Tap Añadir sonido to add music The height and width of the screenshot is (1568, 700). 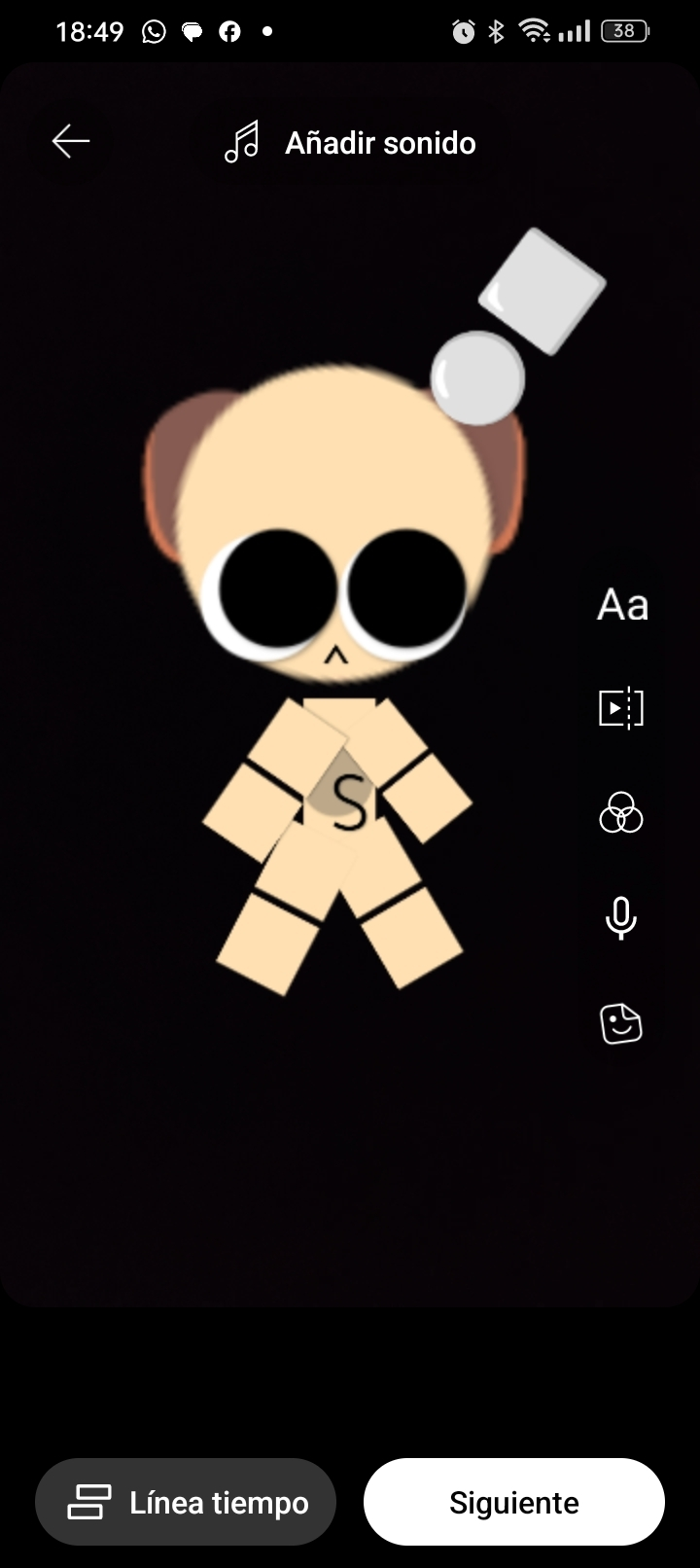point(351,143)
